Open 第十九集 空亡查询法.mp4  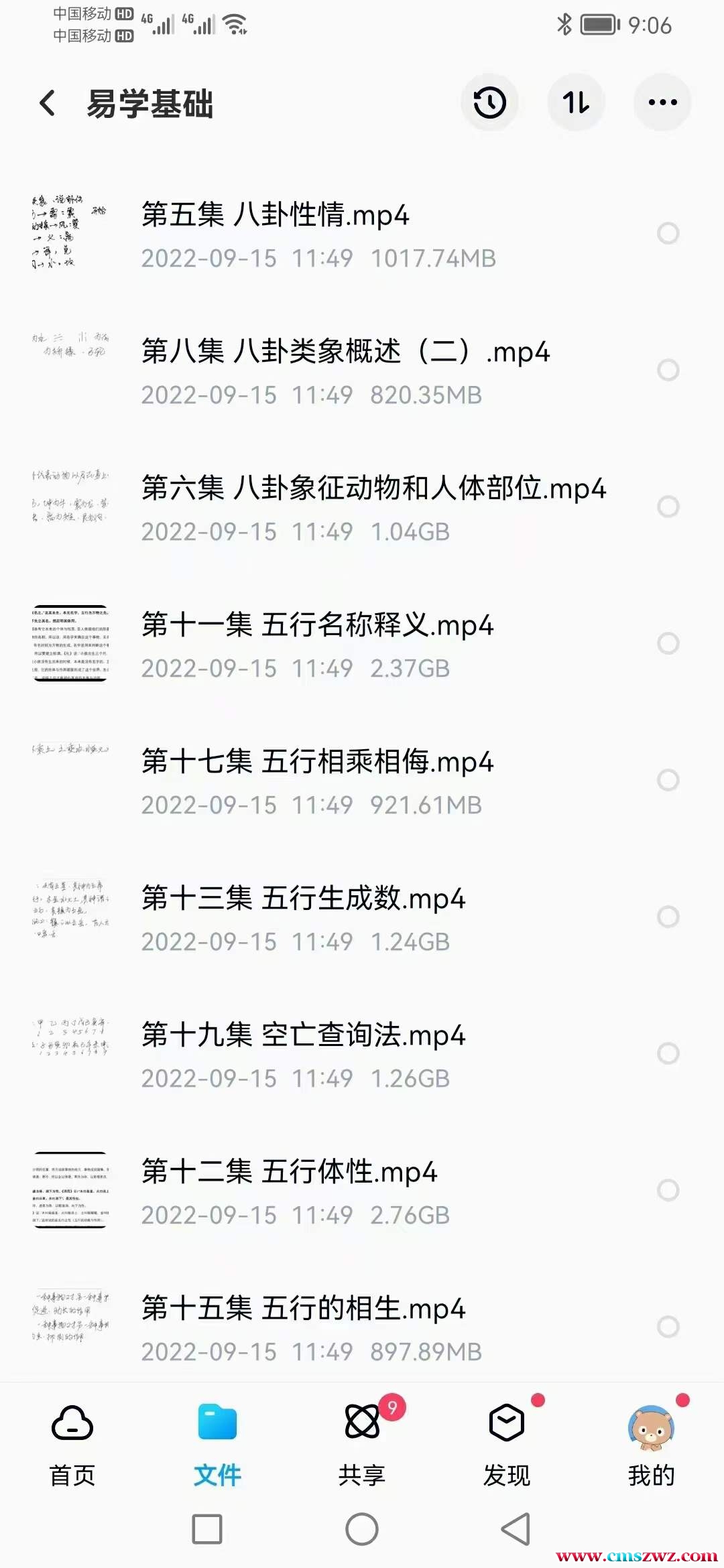pos(303,1036)
